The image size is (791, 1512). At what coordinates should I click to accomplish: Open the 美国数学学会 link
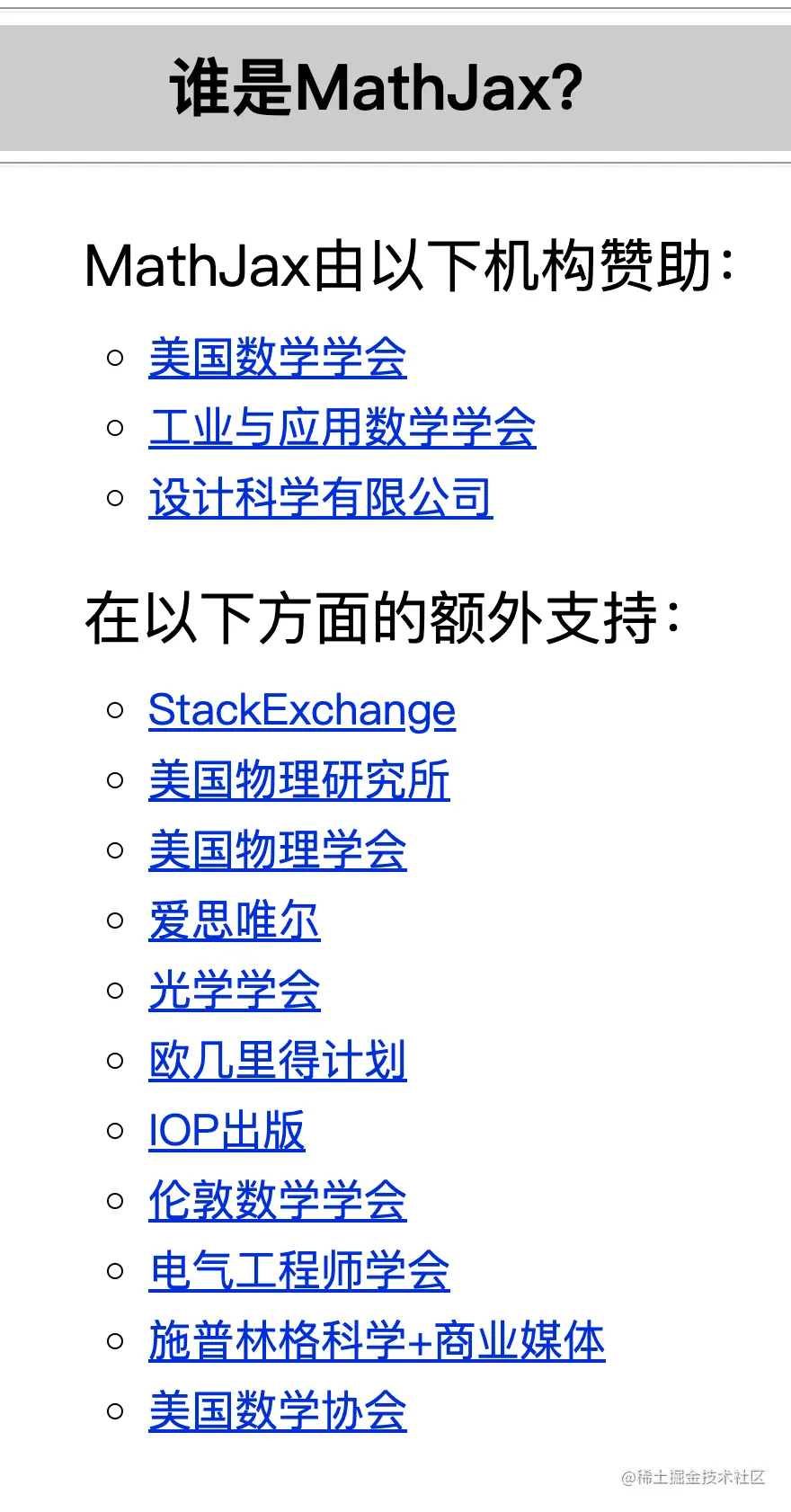(278, 358)
